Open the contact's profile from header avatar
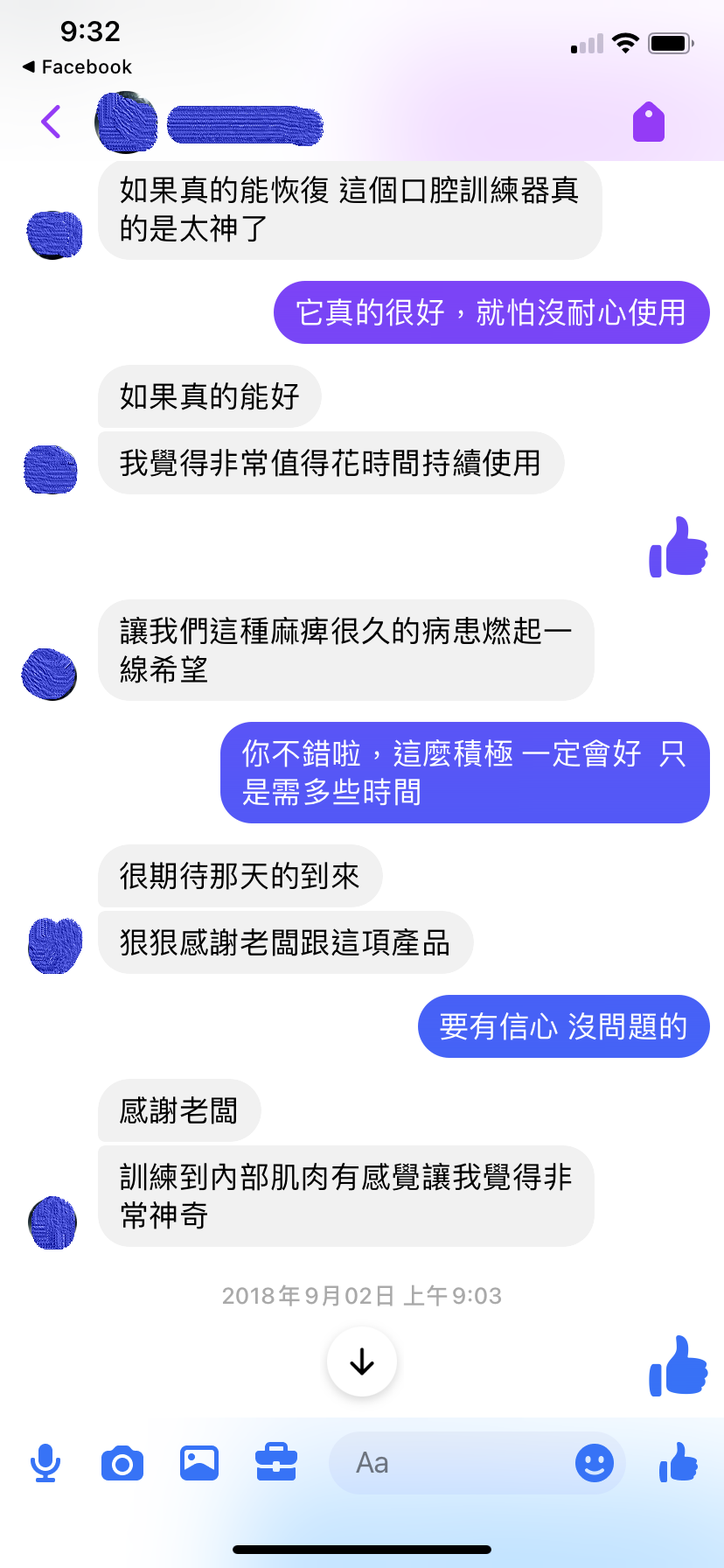The height and width of the screenshot is (1568, 724). [127, 122]
